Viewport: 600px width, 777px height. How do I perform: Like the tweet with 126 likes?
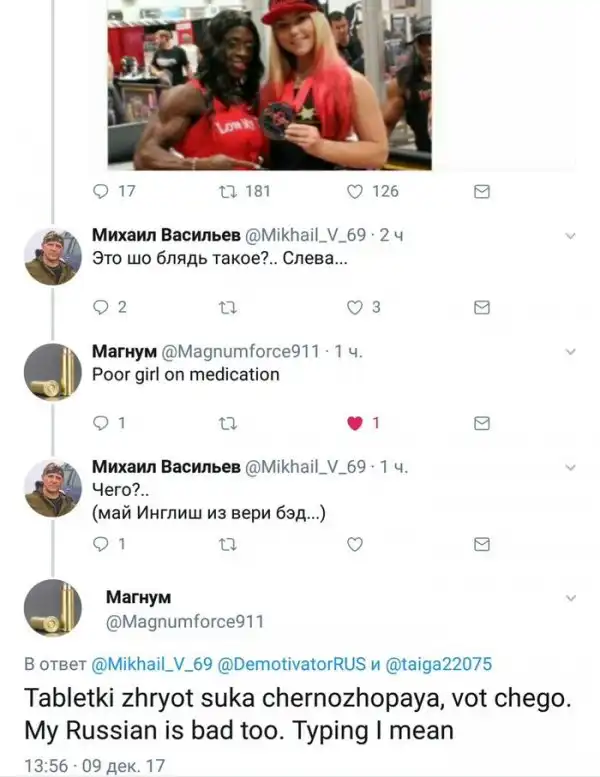point(354,191)
